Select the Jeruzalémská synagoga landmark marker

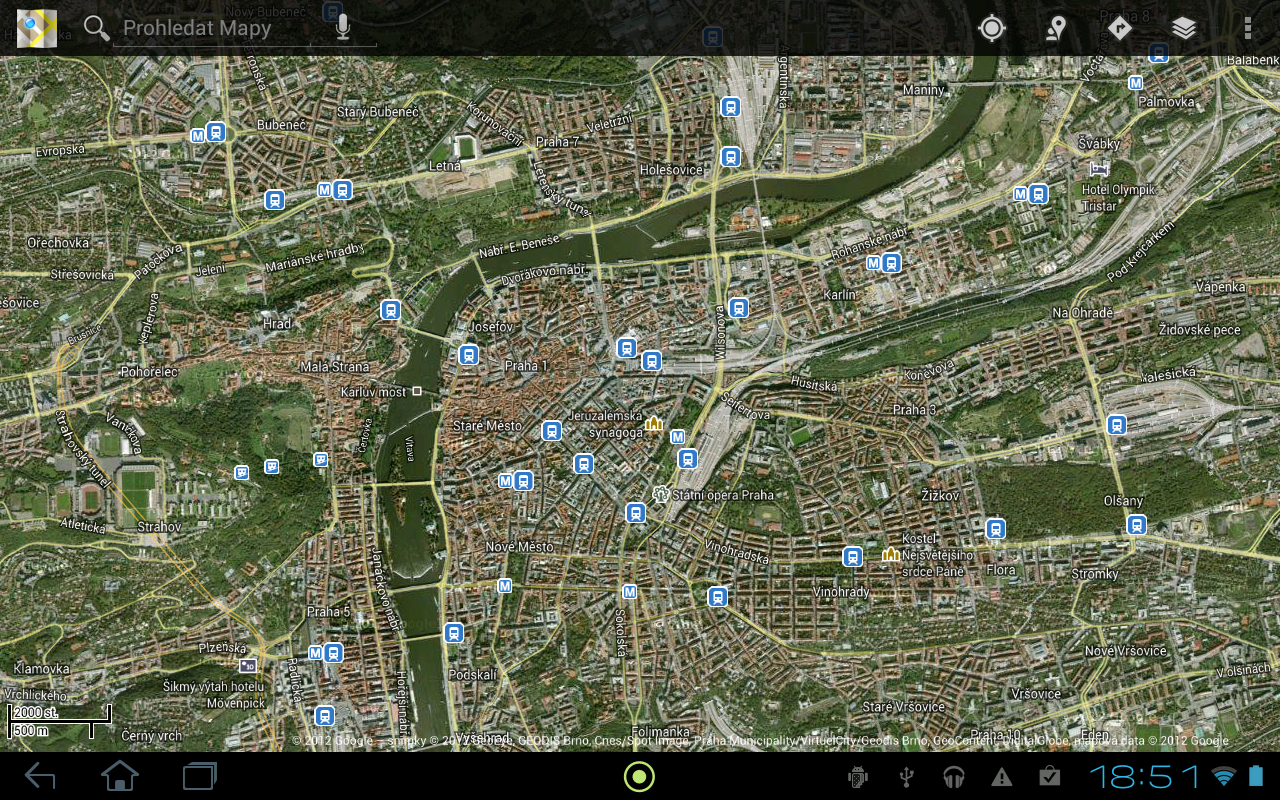654,424
